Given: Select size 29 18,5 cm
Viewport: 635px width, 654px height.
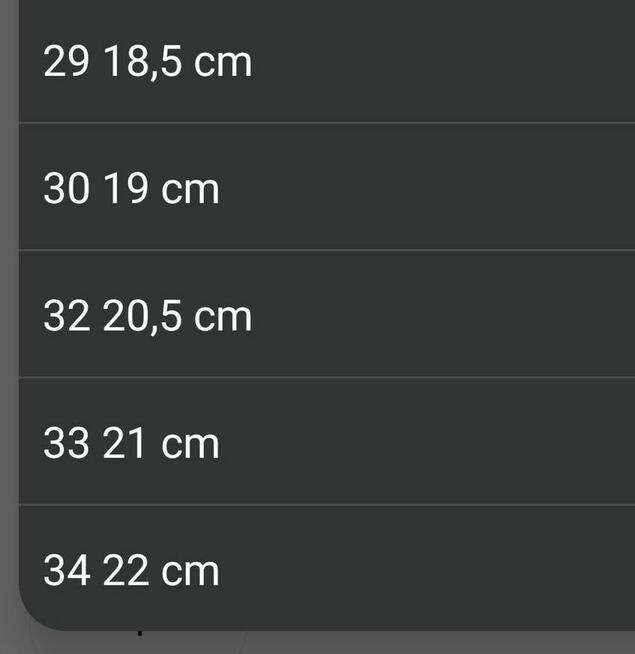Looking at the screenshot, I should (x=148, y=62).
